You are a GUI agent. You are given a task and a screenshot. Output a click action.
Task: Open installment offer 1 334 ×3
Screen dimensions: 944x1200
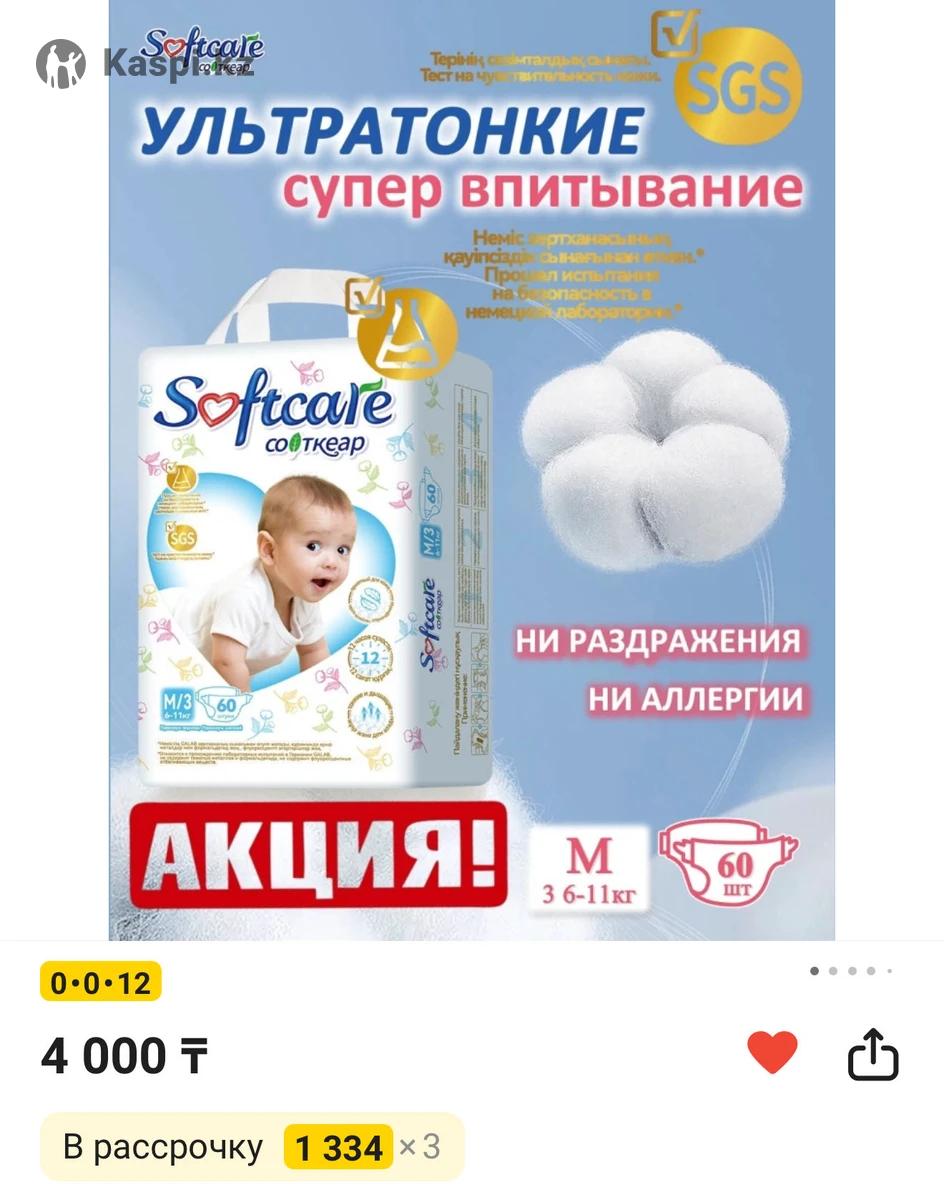tap(253, 1147)
